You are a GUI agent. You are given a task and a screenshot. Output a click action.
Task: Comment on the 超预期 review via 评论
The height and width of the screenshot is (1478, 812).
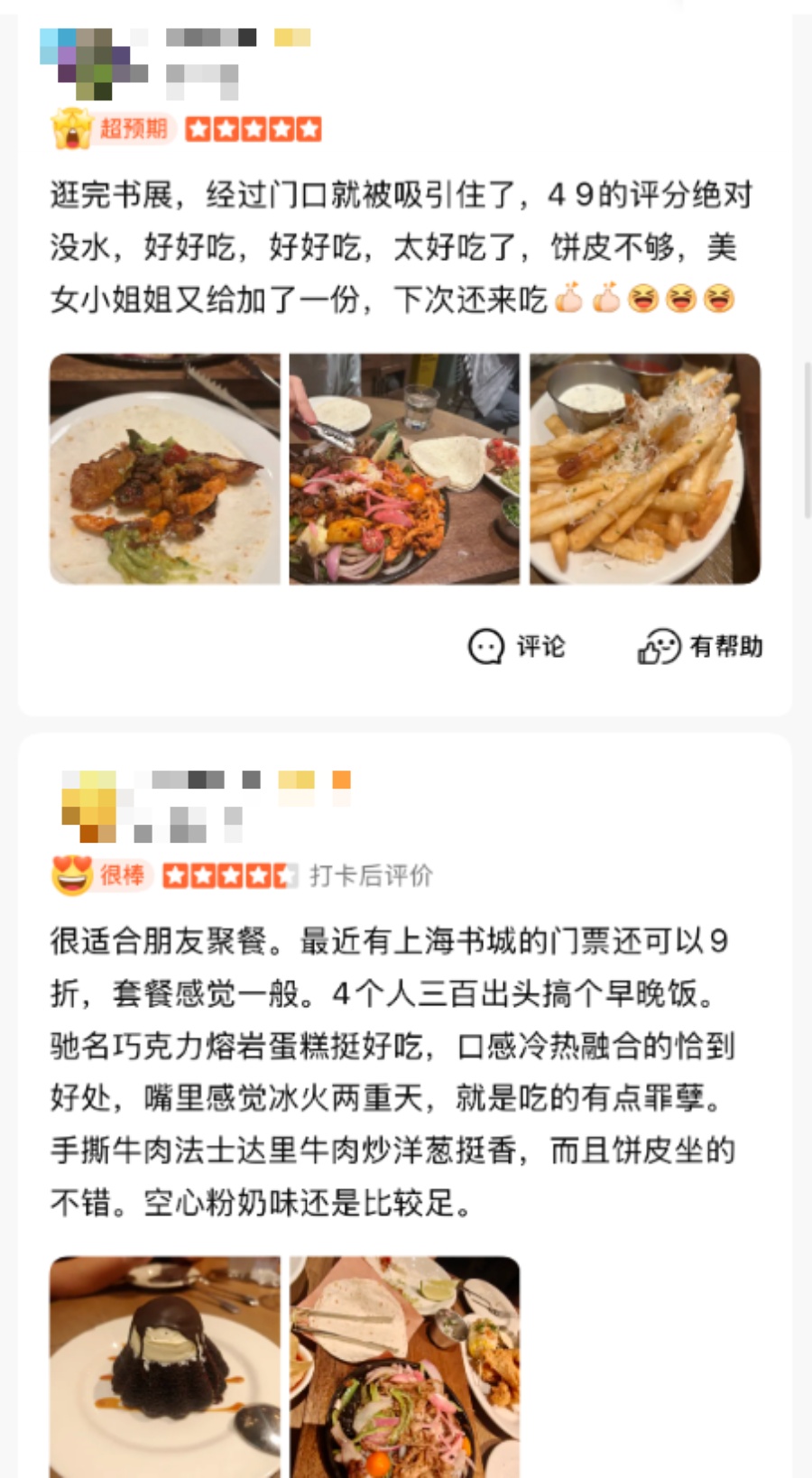(x=517, y=646)
